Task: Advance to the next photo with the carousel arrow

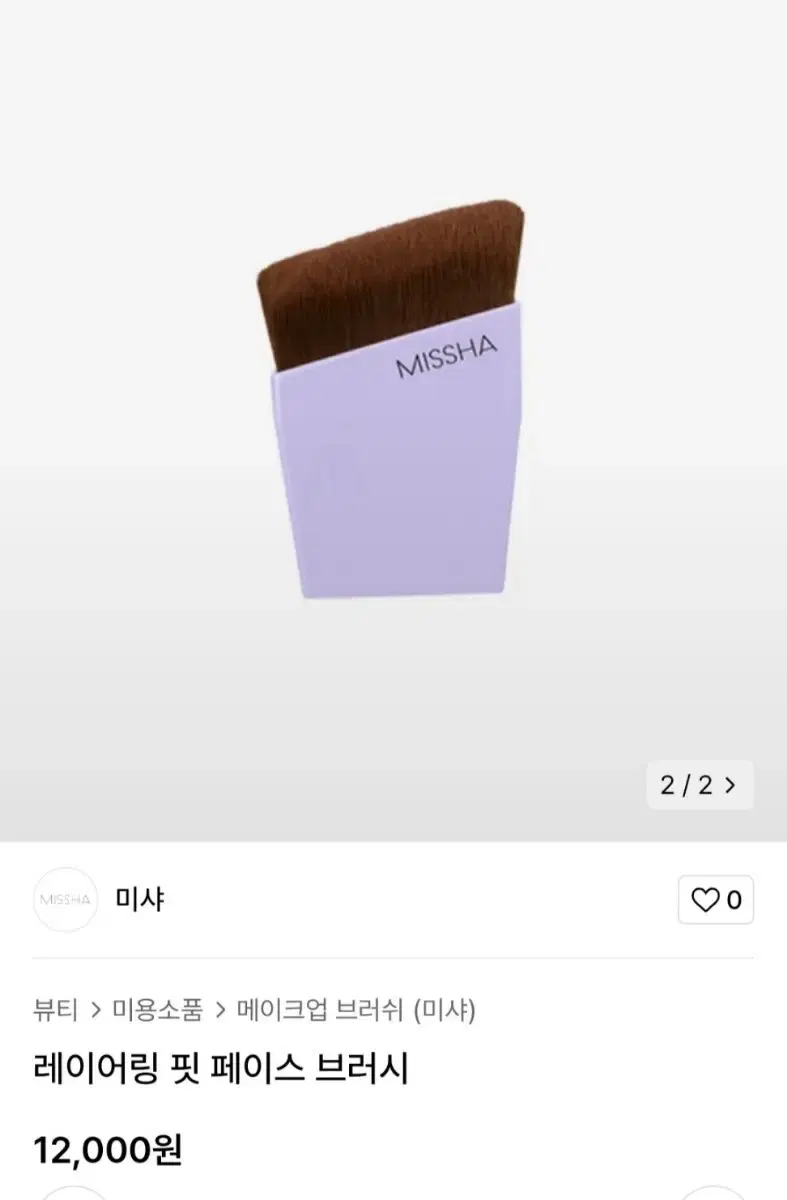Action: [731, 785]
